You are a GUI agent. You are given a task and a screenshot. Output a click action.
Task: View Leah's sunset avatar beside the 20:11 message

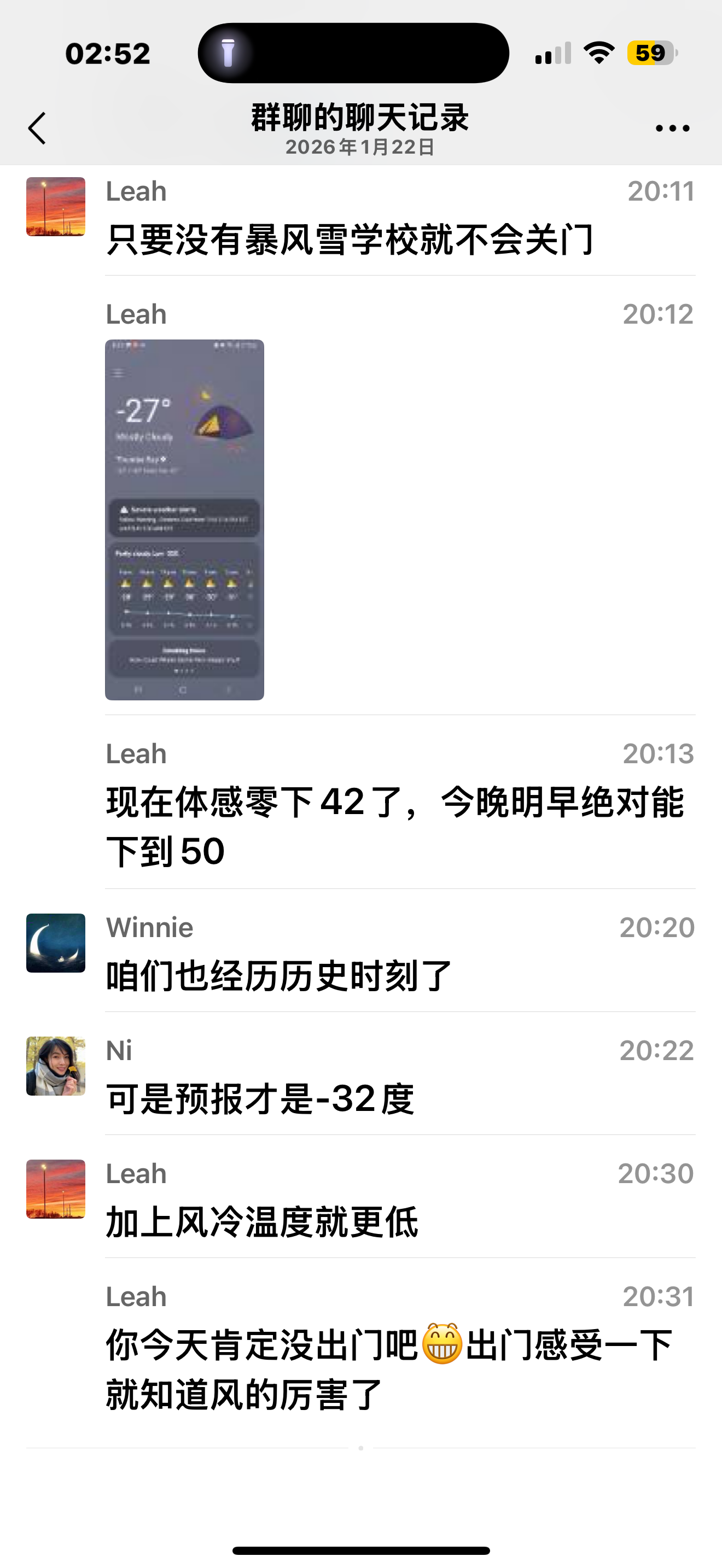56,206
